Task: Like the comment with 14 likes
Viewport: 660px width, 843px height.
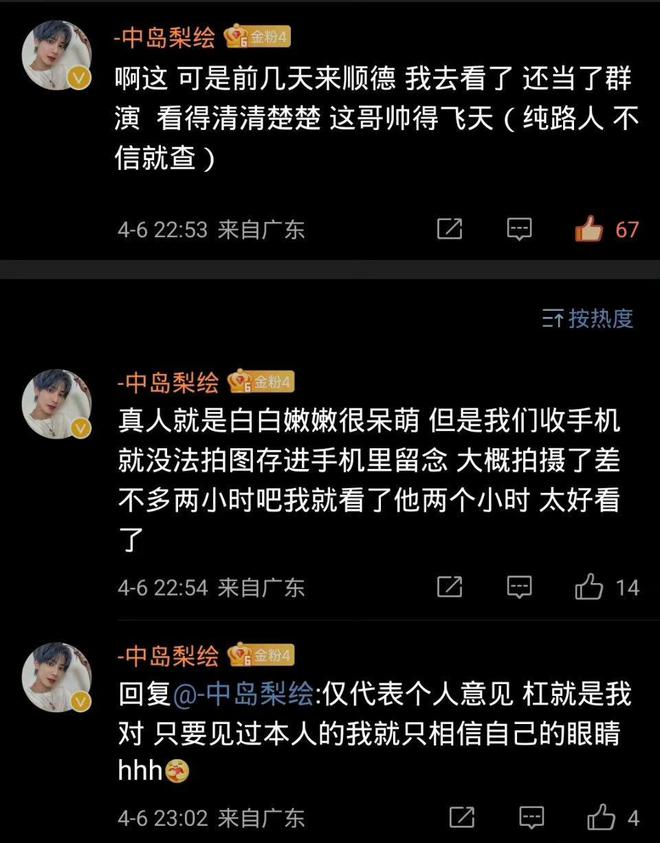Action: point(590,587)
